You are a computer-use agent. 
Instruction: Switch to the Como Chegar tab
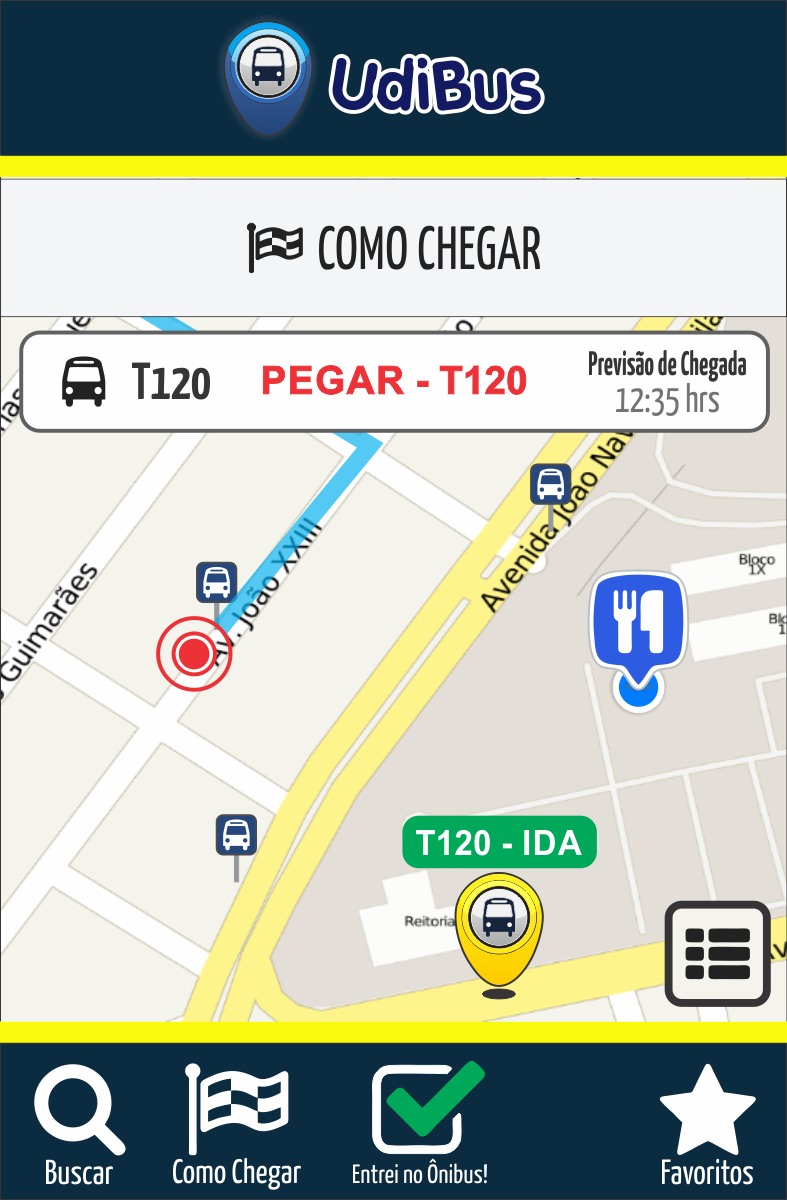click(237, 1125)
